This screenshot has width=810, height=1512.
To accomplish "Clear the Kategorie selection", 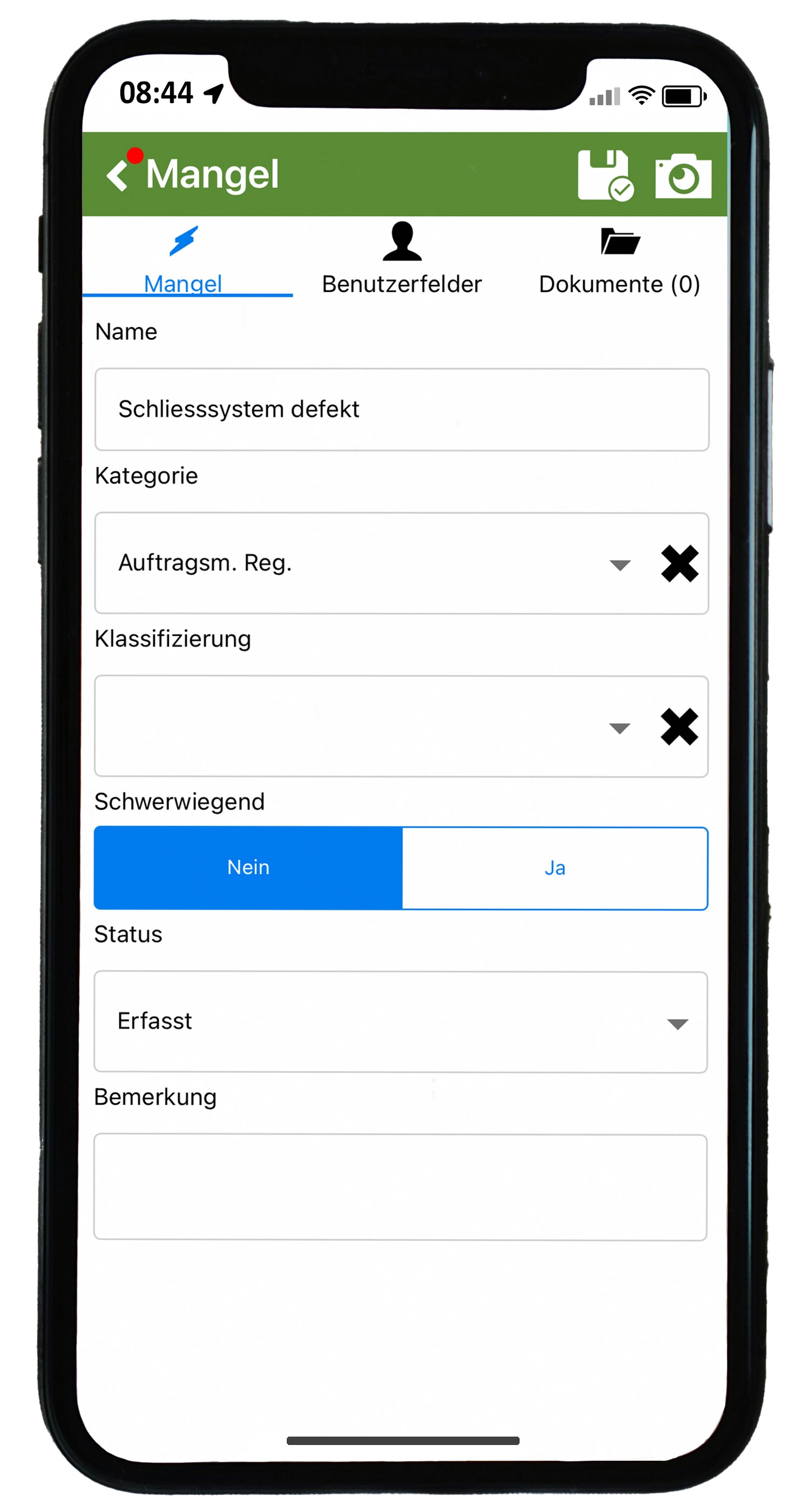I will (x=679, y=563).
